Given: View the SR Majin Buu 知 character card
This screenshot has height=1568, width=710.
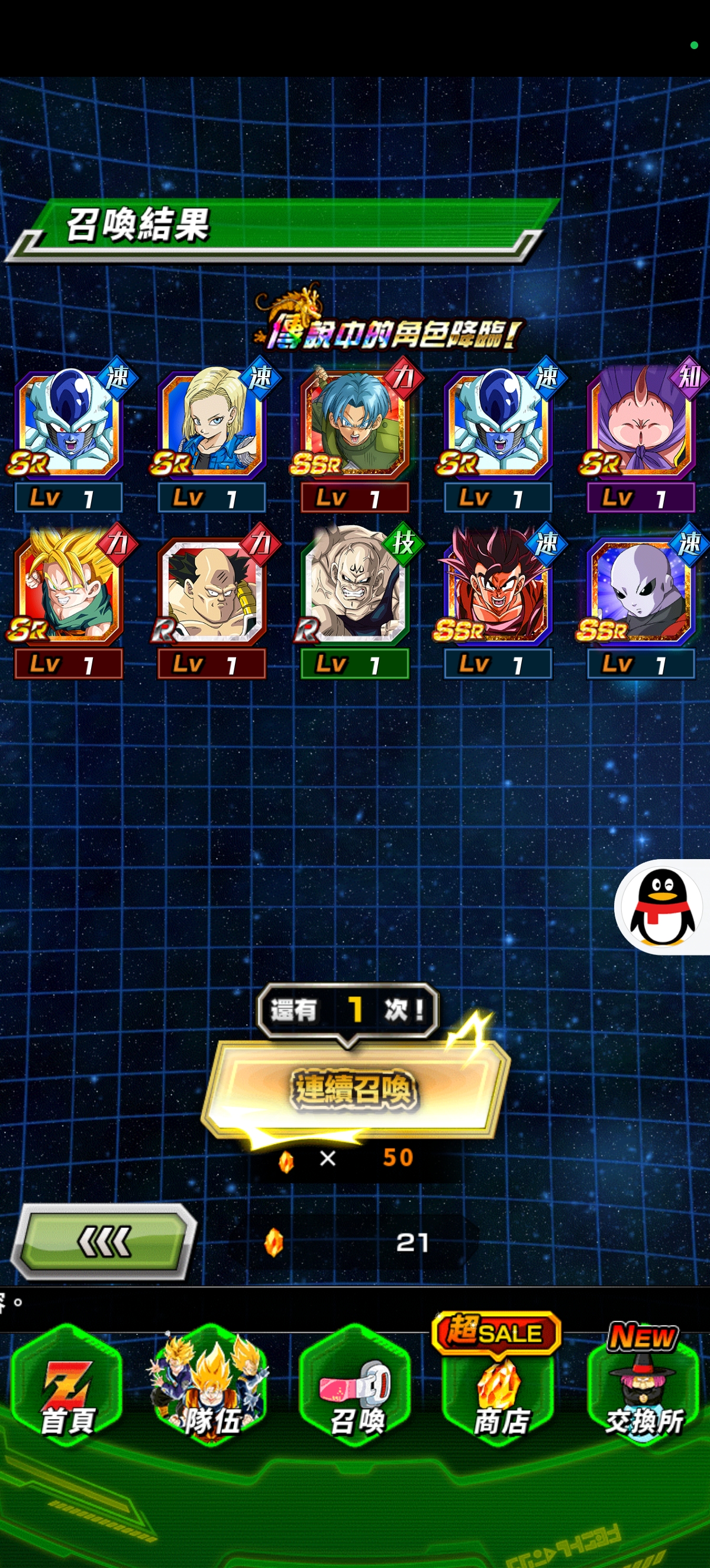Looking at the screenshot, I should point(641,426).
